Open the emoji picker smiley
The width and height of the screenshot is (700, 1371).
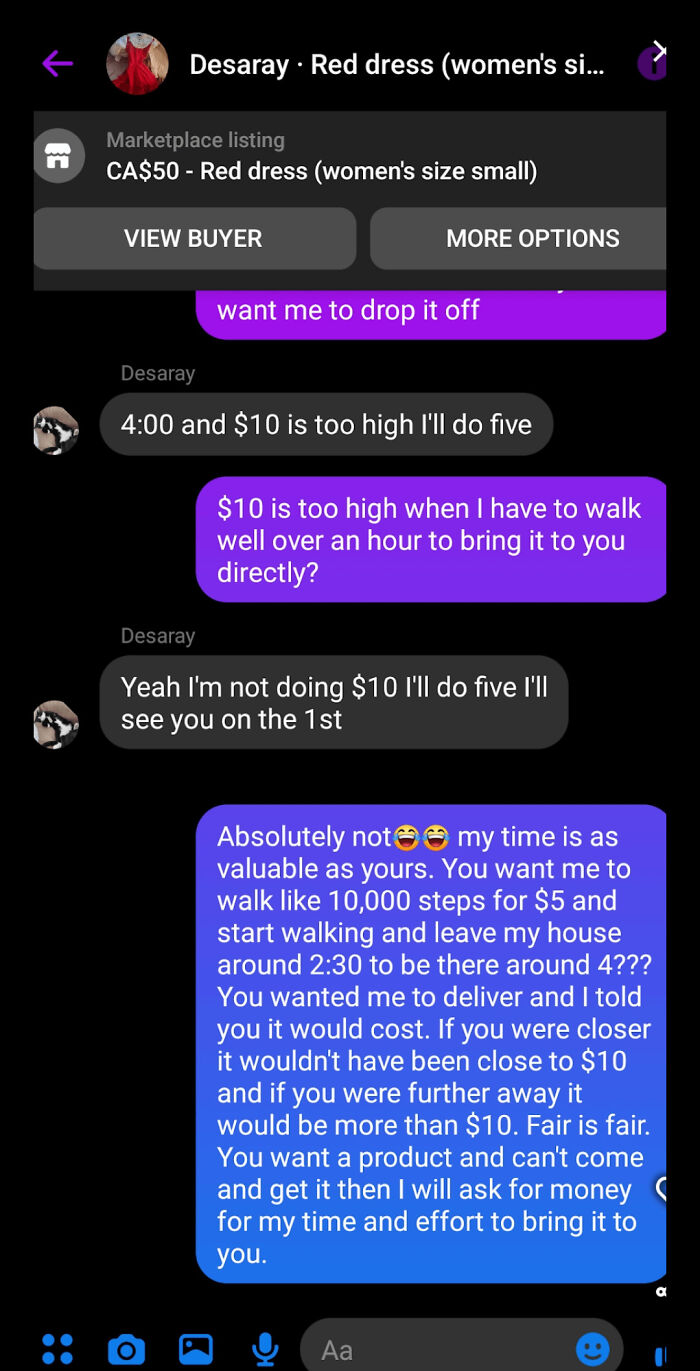[593, 1349]
